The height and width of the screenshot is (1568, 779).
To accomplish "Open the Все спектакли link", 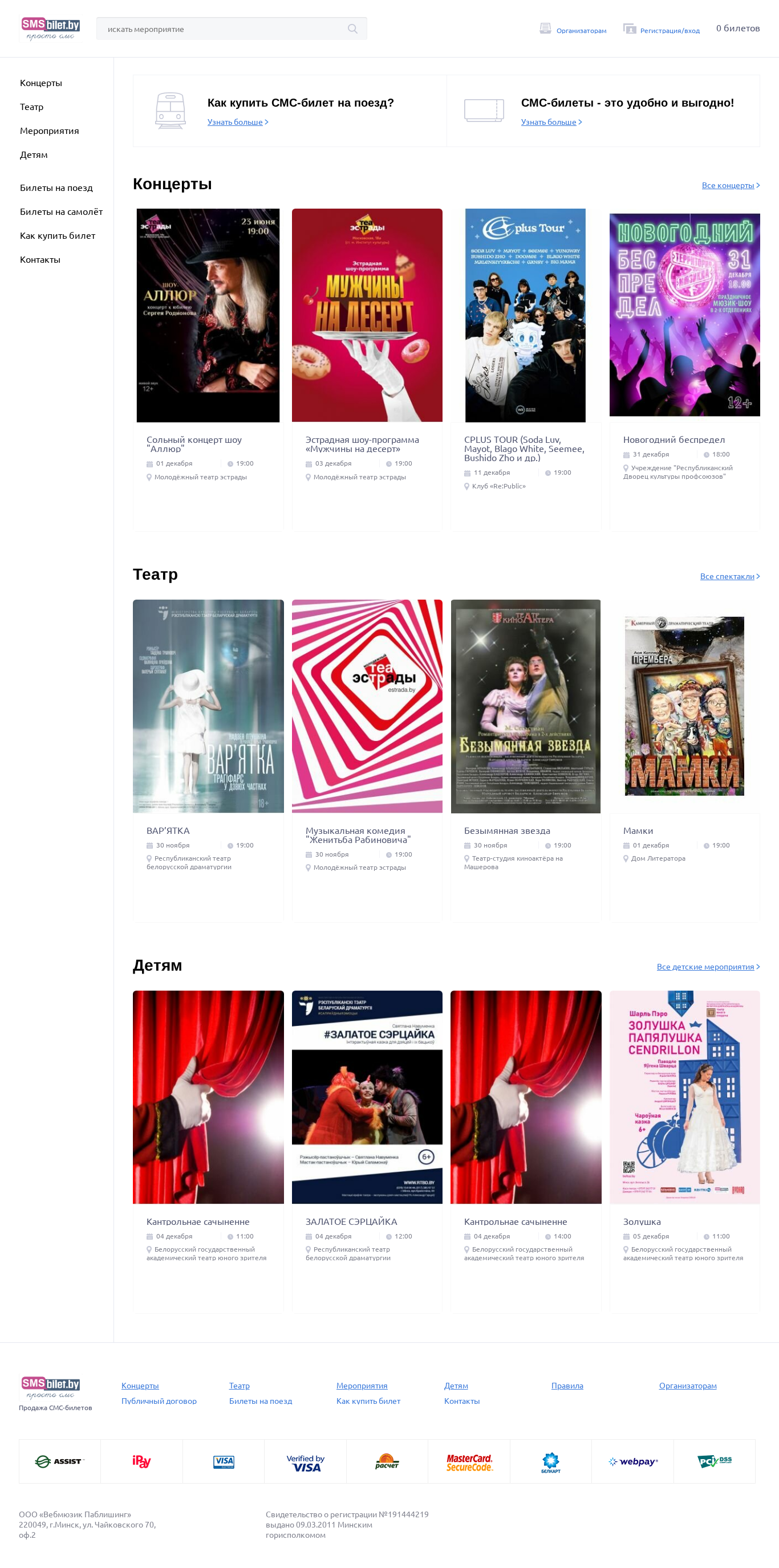I will tap(729, 576).
